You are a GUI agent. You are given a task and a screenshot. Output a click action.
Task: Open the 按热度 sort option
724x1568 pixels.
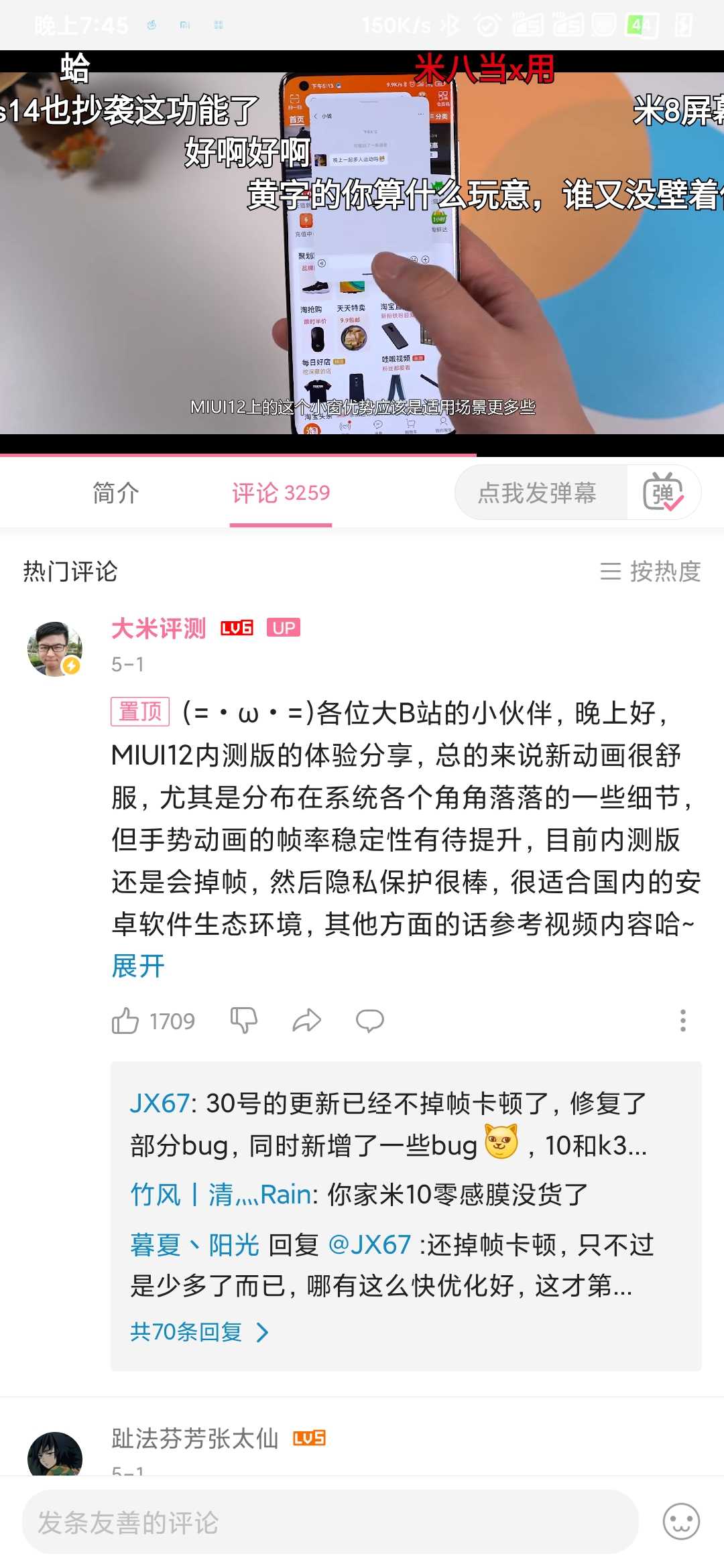[651, 572]
